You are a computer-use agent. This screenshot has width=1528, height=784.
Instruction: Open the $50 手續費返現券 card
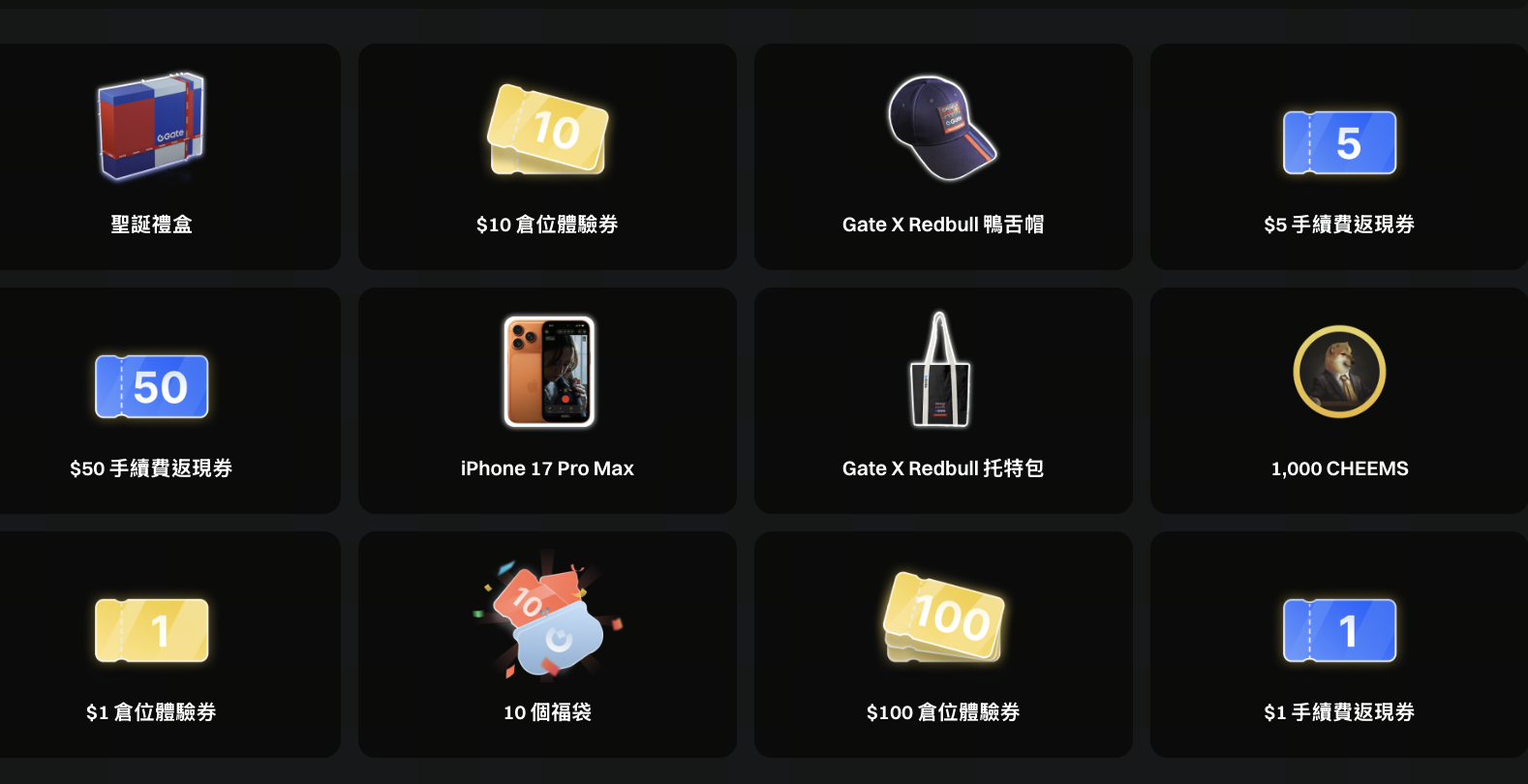(152, 401)
